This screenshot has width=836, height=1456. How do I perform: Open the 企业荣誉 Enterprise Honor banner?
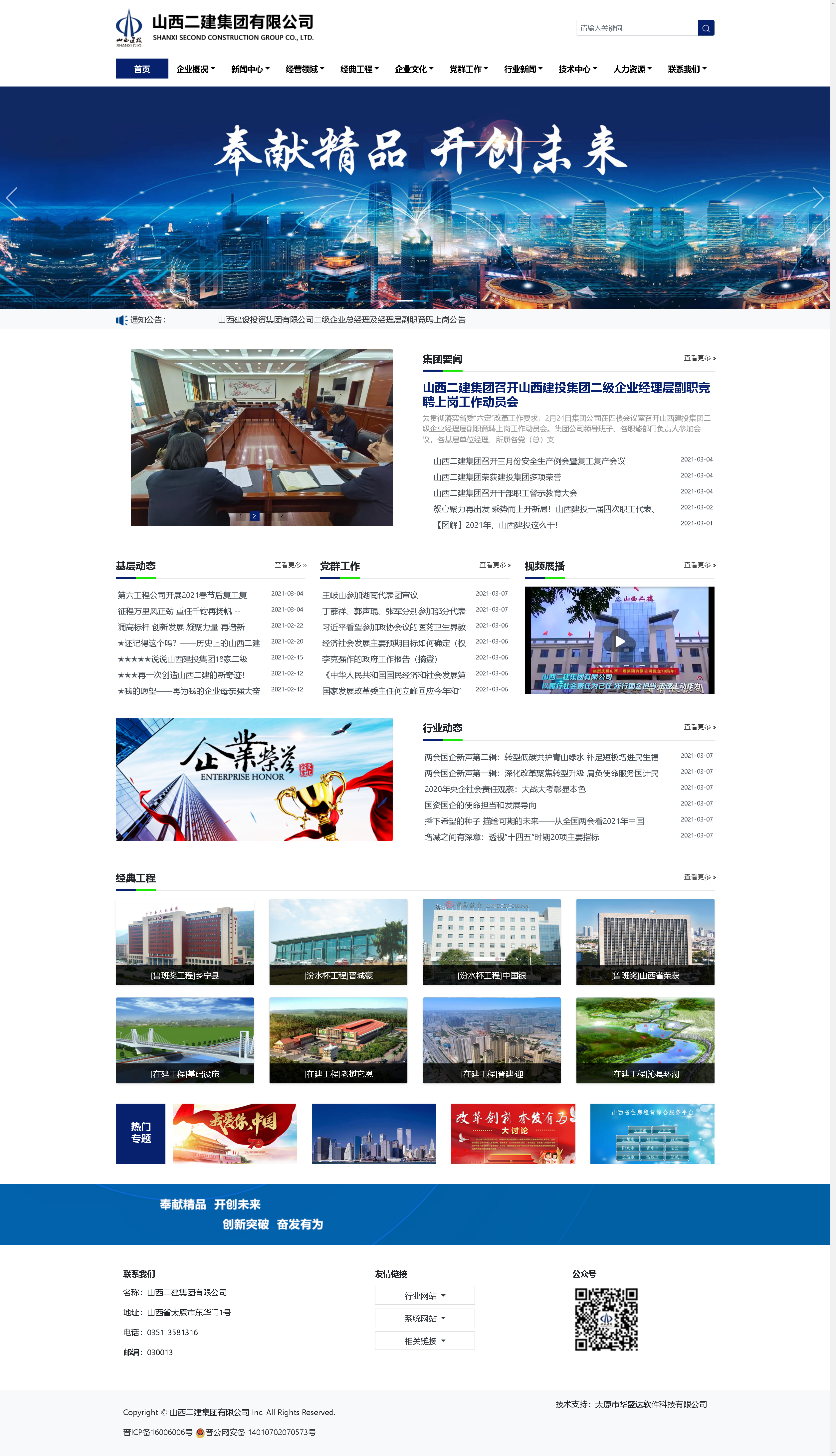click(x=254, y=779)
